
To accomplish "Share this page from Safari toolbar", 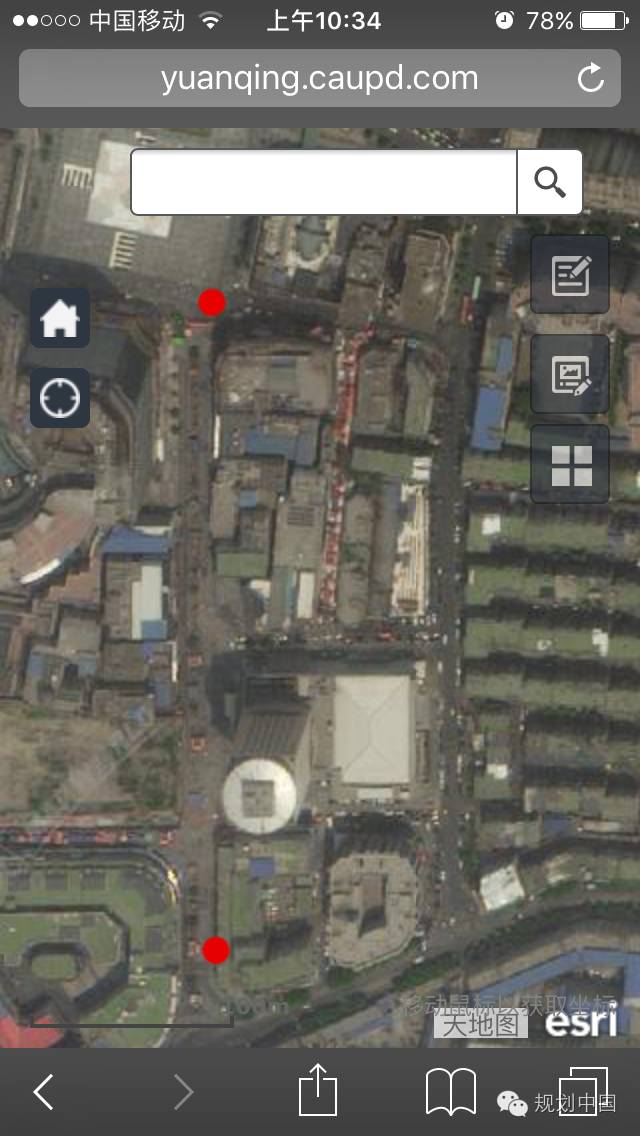I will coord(318,1090).
